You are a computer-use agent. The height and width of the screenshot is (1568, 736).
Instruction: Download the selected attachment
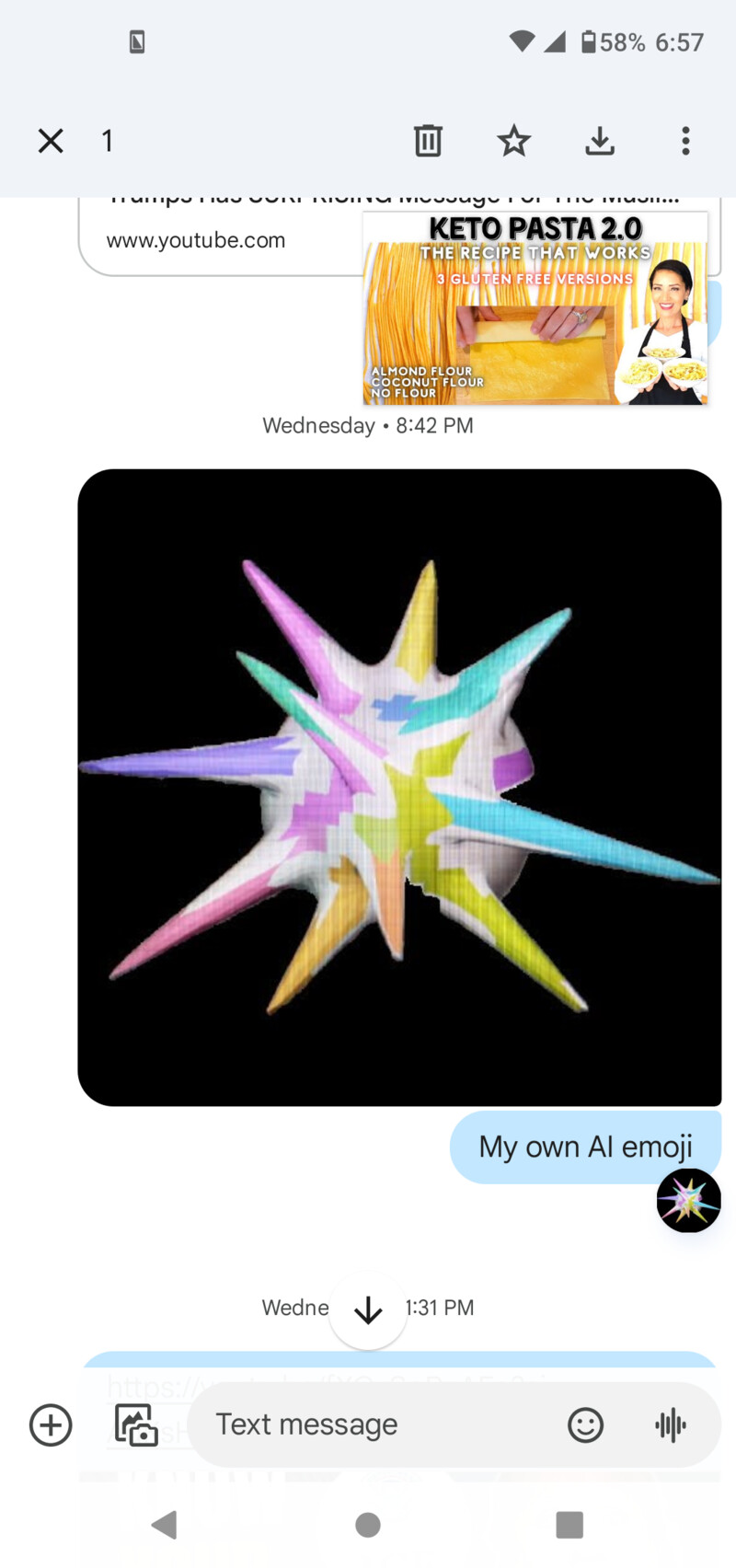coord(600,141)
